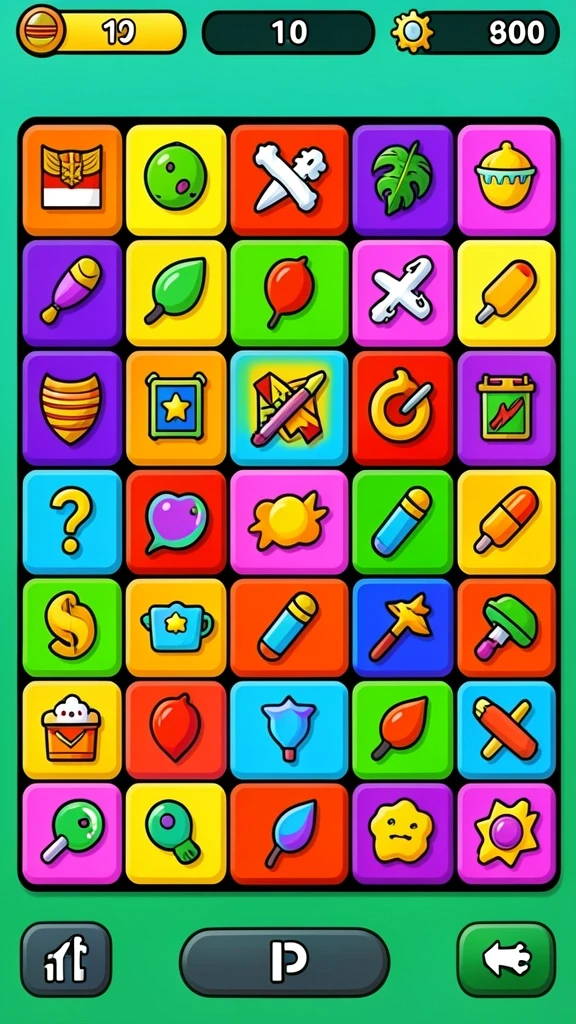Open the bar chart stats button
Image resolution: width=576 pixels, height=1024 pixels.
point(66,959)
